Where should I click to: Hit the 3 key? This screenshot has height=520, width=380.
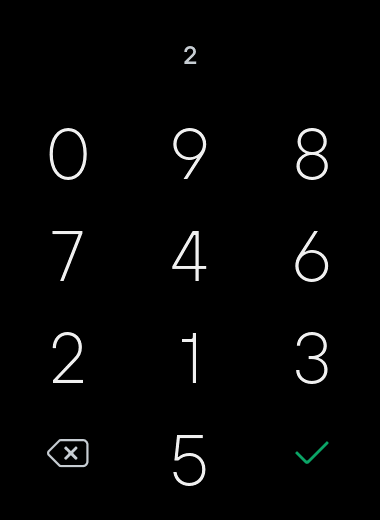pos(312,358)
